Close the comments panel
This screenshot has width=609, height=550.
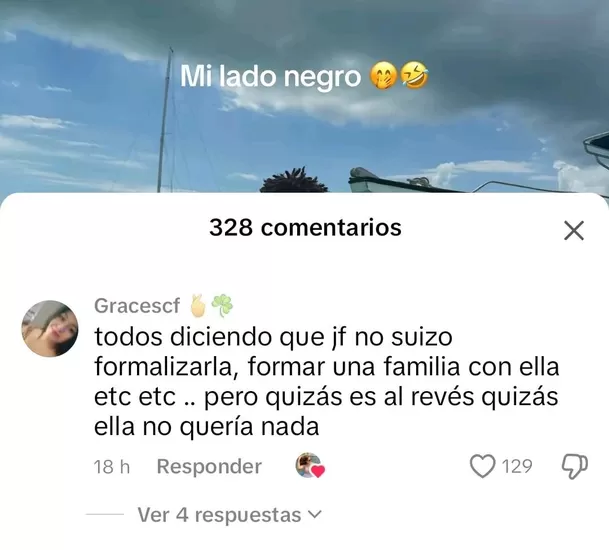573,231
